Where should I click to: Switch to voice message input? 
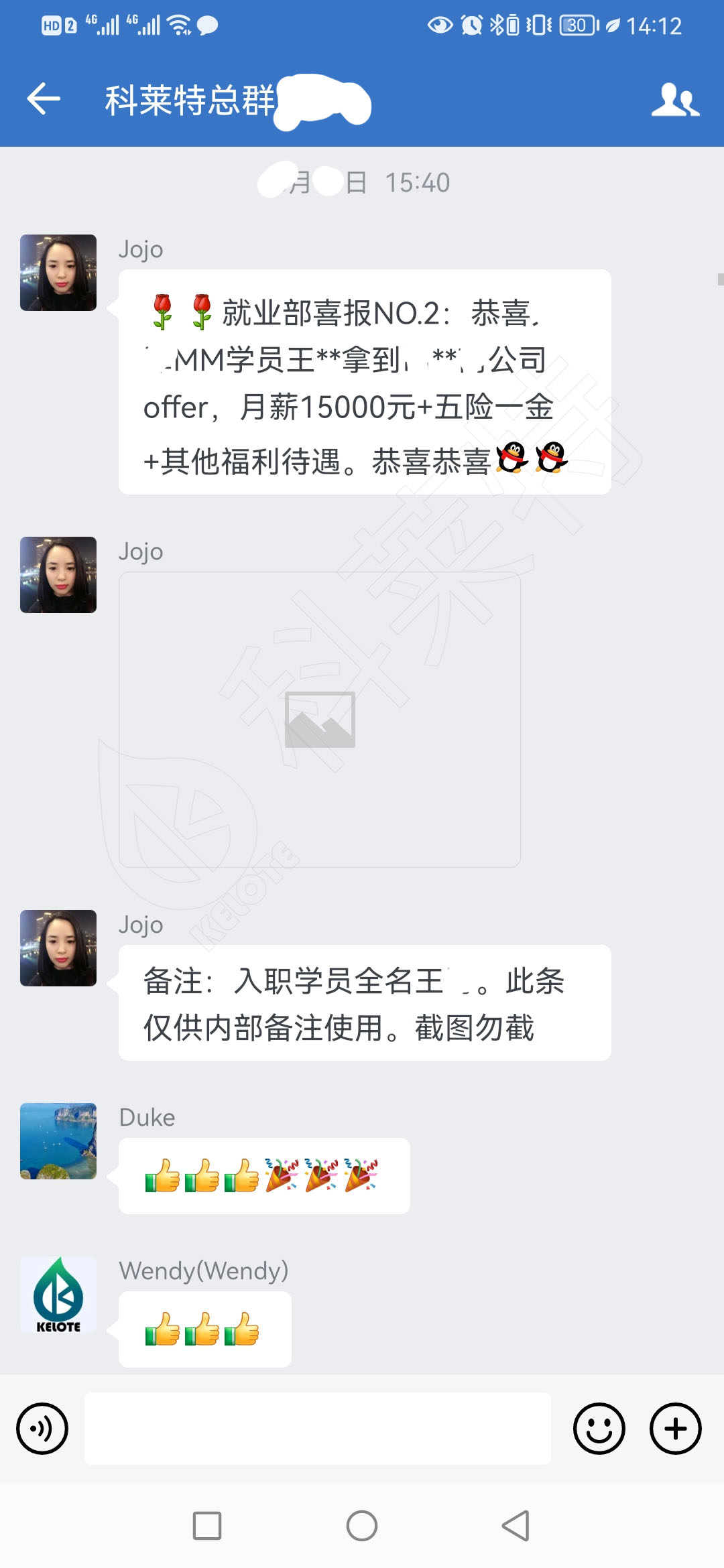42,1429
